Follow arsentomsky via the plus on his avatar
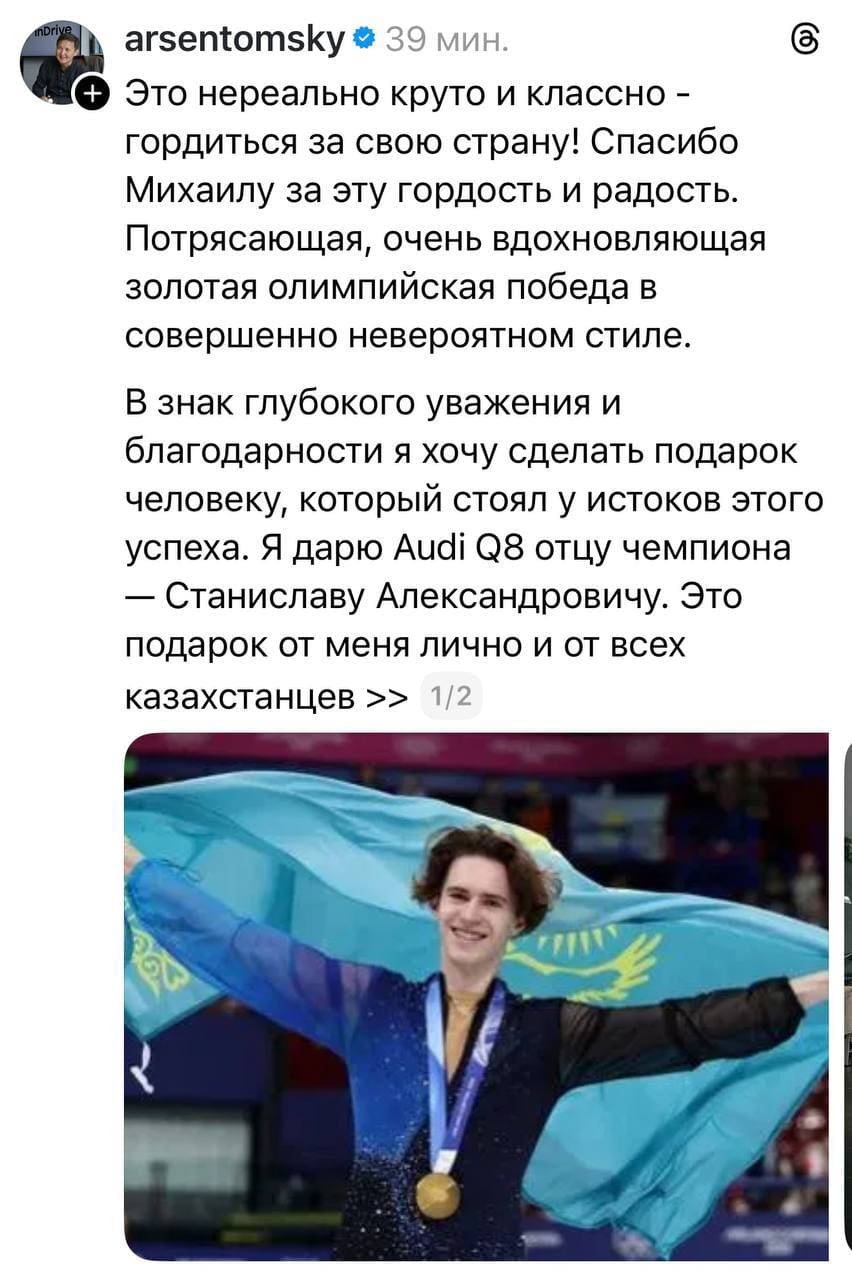 (91, 94)
